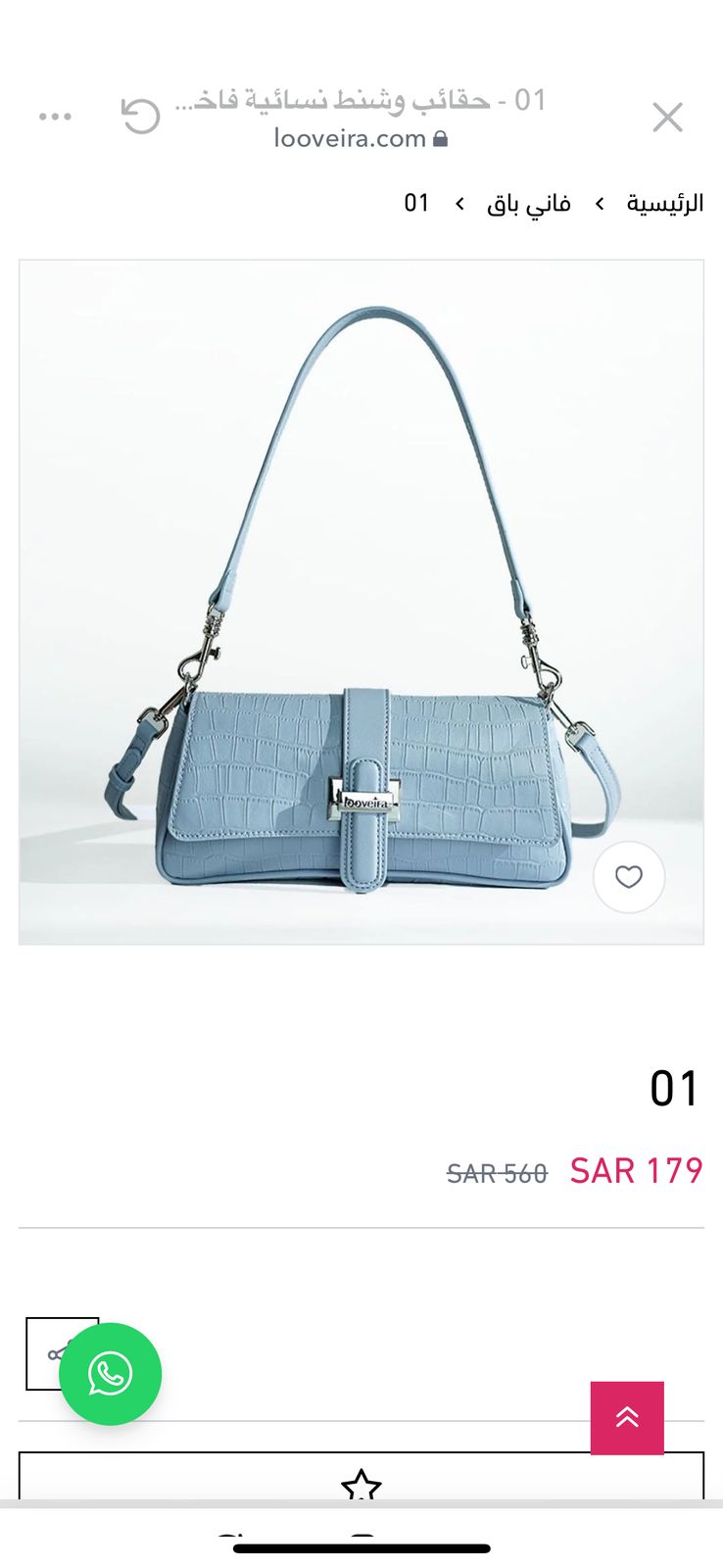Jump back to top with pink arrow button

[627, 1417]
